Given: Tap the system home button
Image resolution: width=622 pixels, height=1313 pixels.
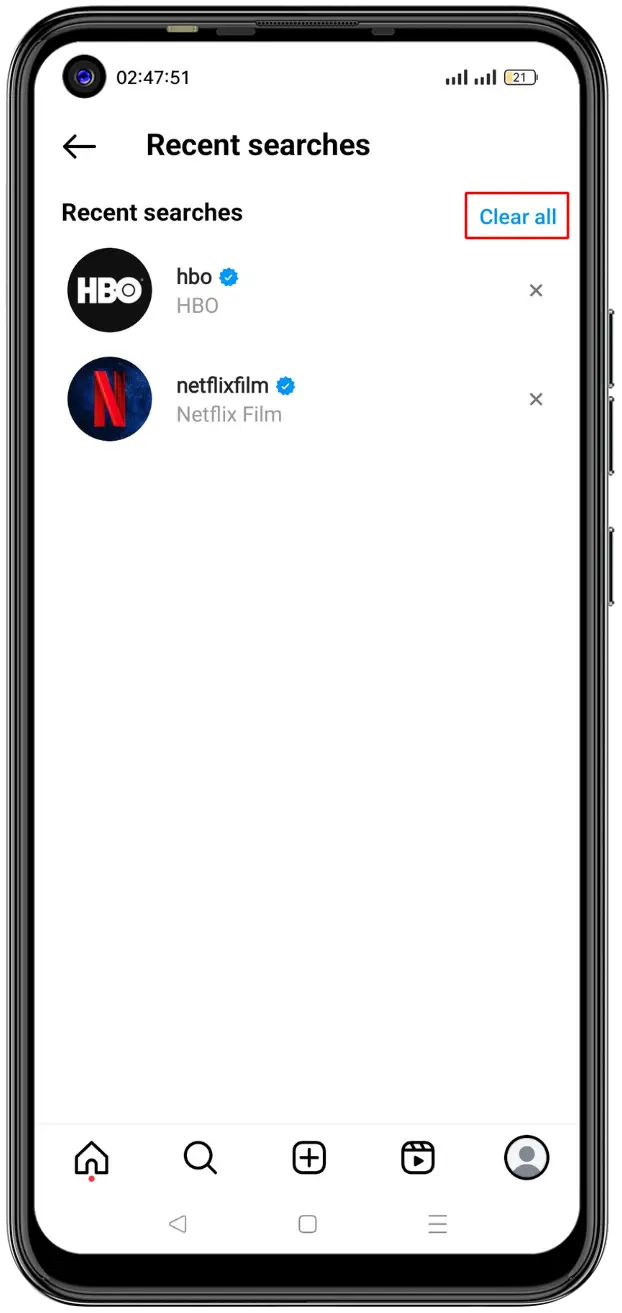Looking at the screenshot, I should tap(308, 1224).
